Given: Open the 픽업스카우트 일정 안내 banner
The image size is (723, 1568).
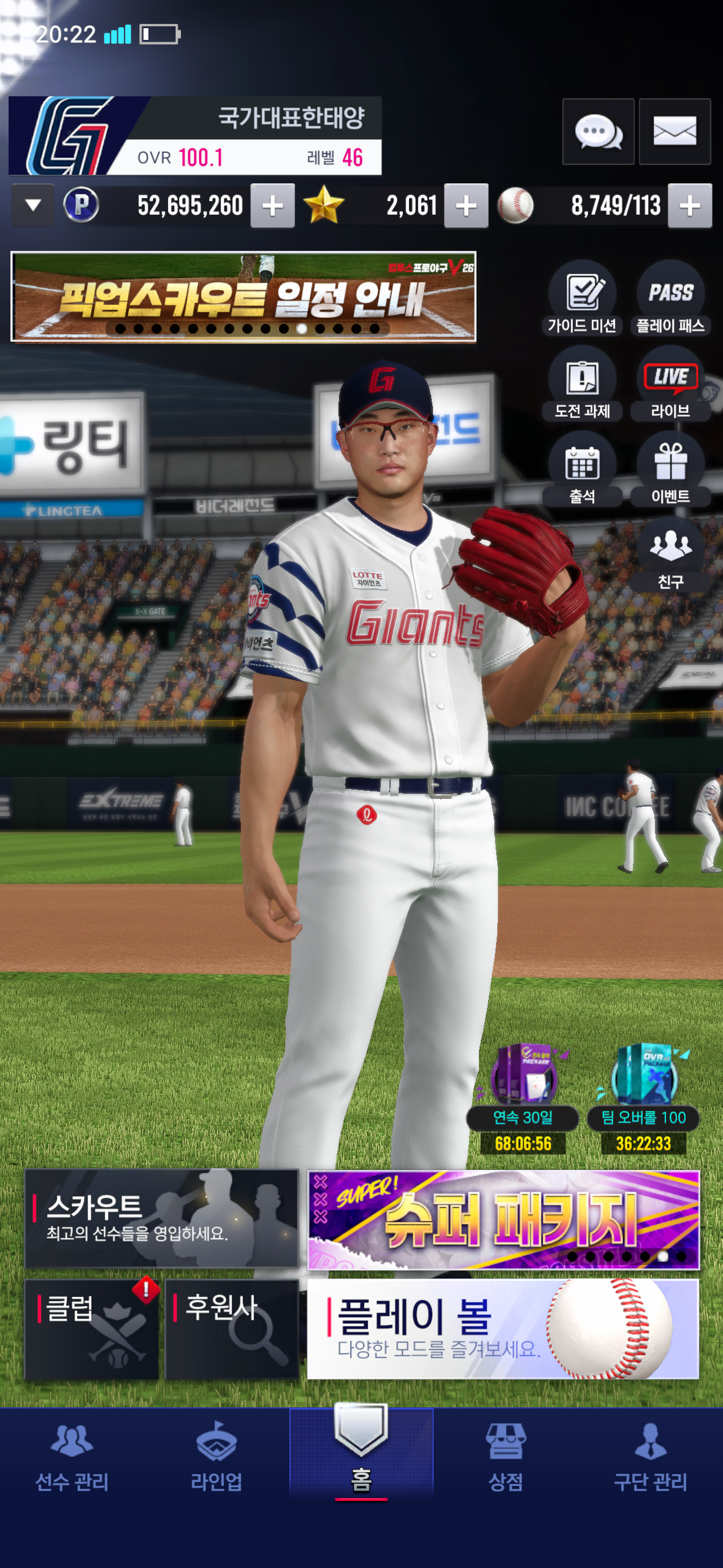Looking at the screenshot, I should click(243, 296).
